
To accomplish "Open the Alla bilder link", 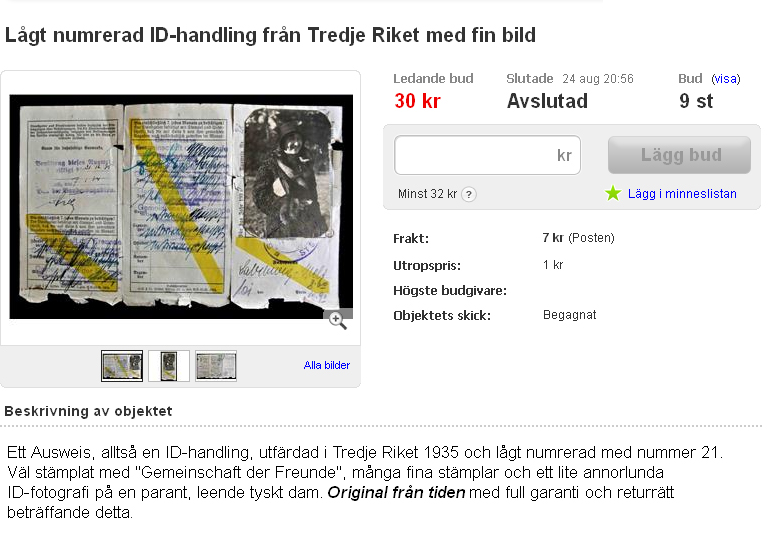I will 327,365.
